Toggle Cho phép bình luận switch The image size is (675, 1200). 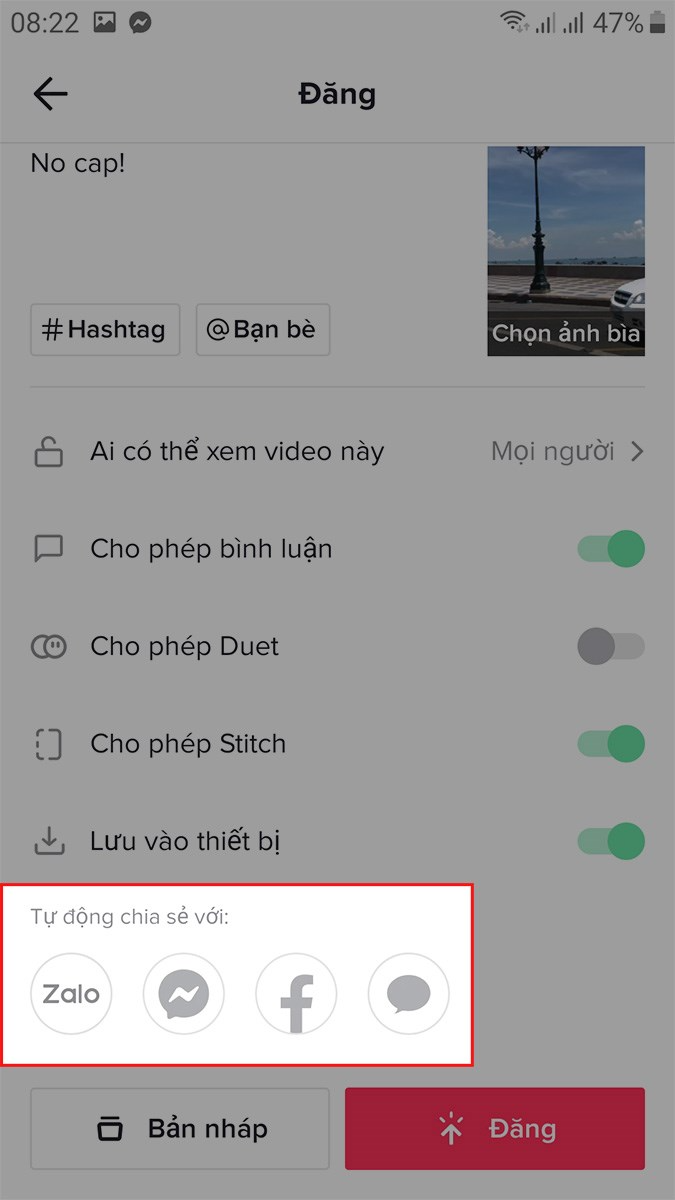pos(611,549)
